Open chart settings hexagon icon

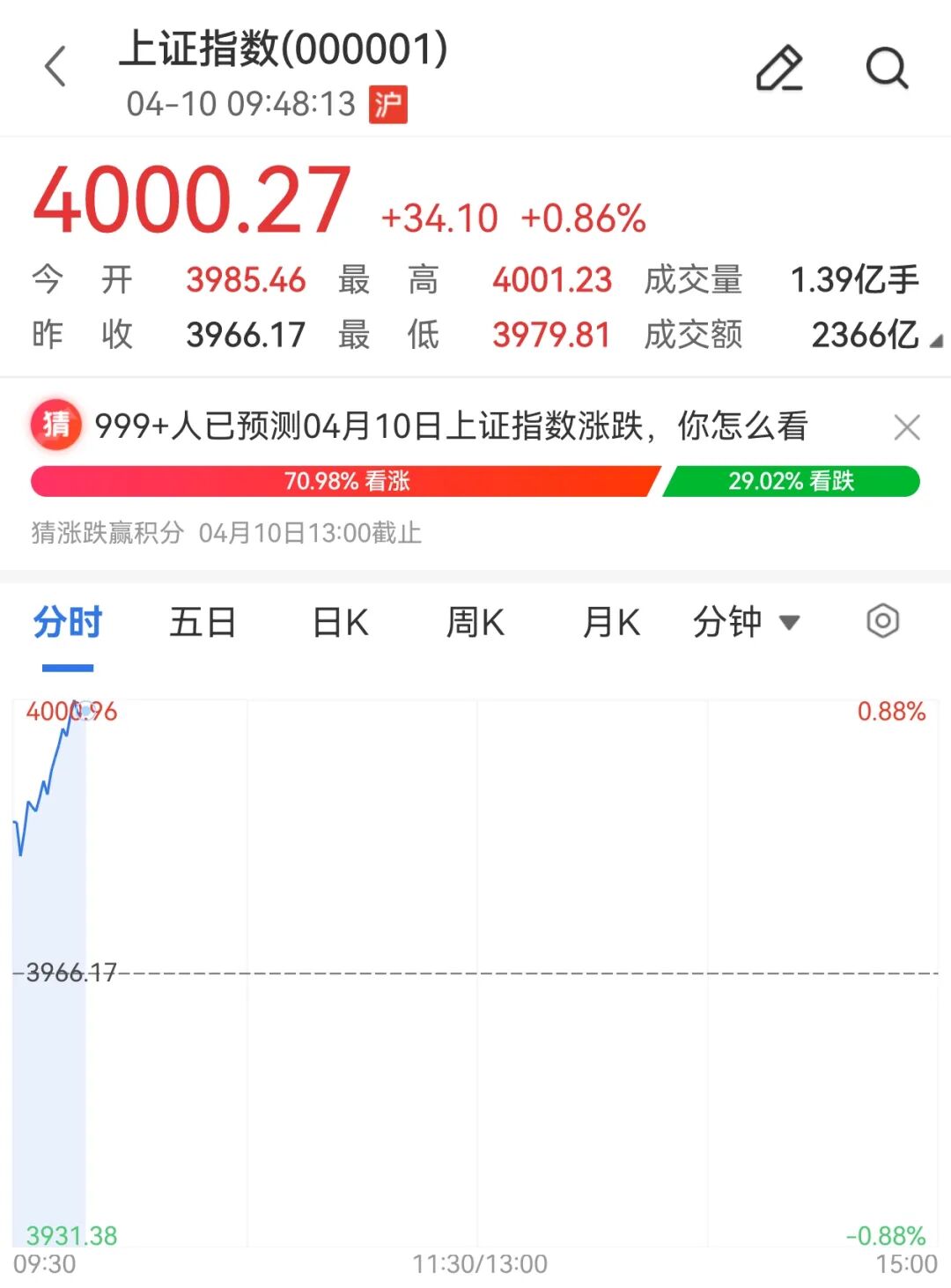(881, 621)
